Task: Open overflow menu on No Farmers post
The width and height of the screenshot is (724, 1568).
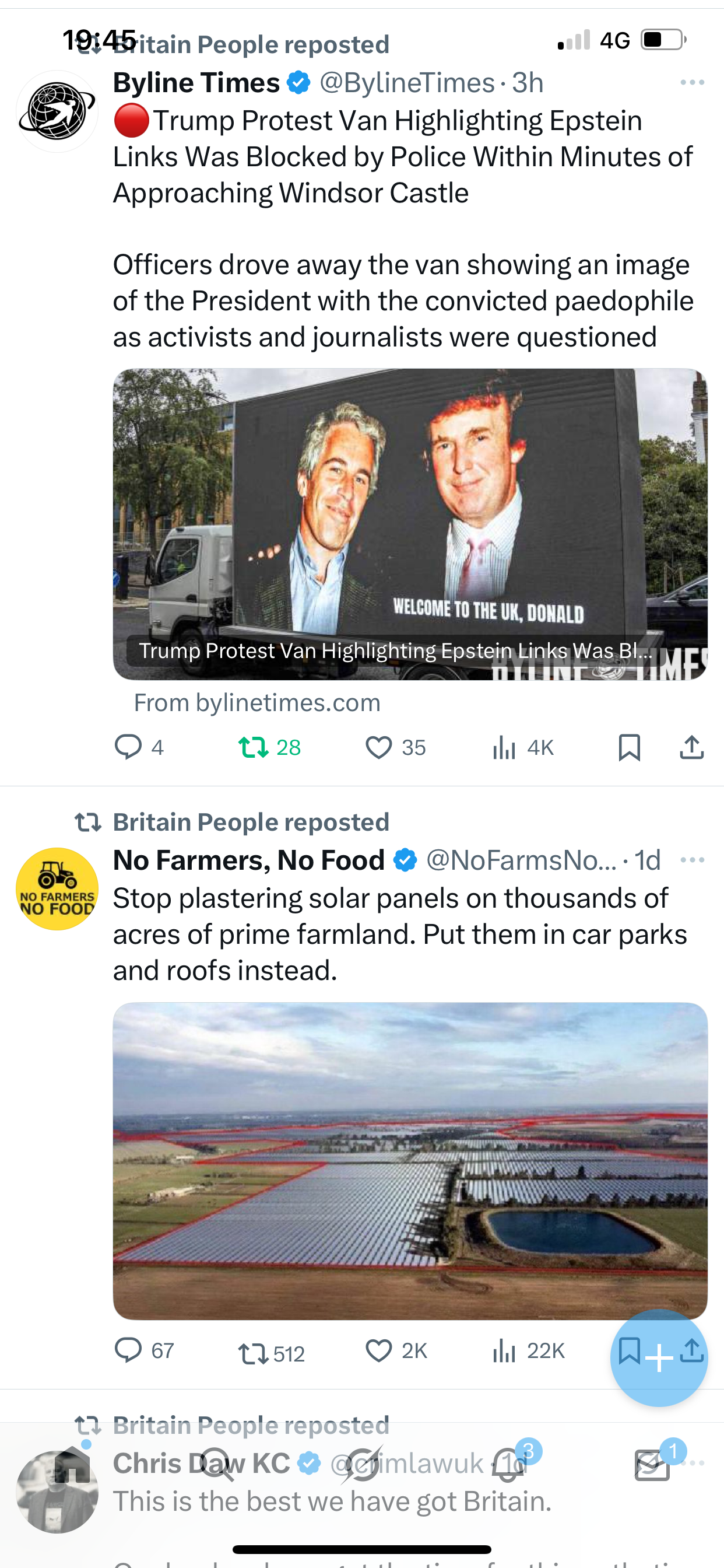Action: click(692, 859)
